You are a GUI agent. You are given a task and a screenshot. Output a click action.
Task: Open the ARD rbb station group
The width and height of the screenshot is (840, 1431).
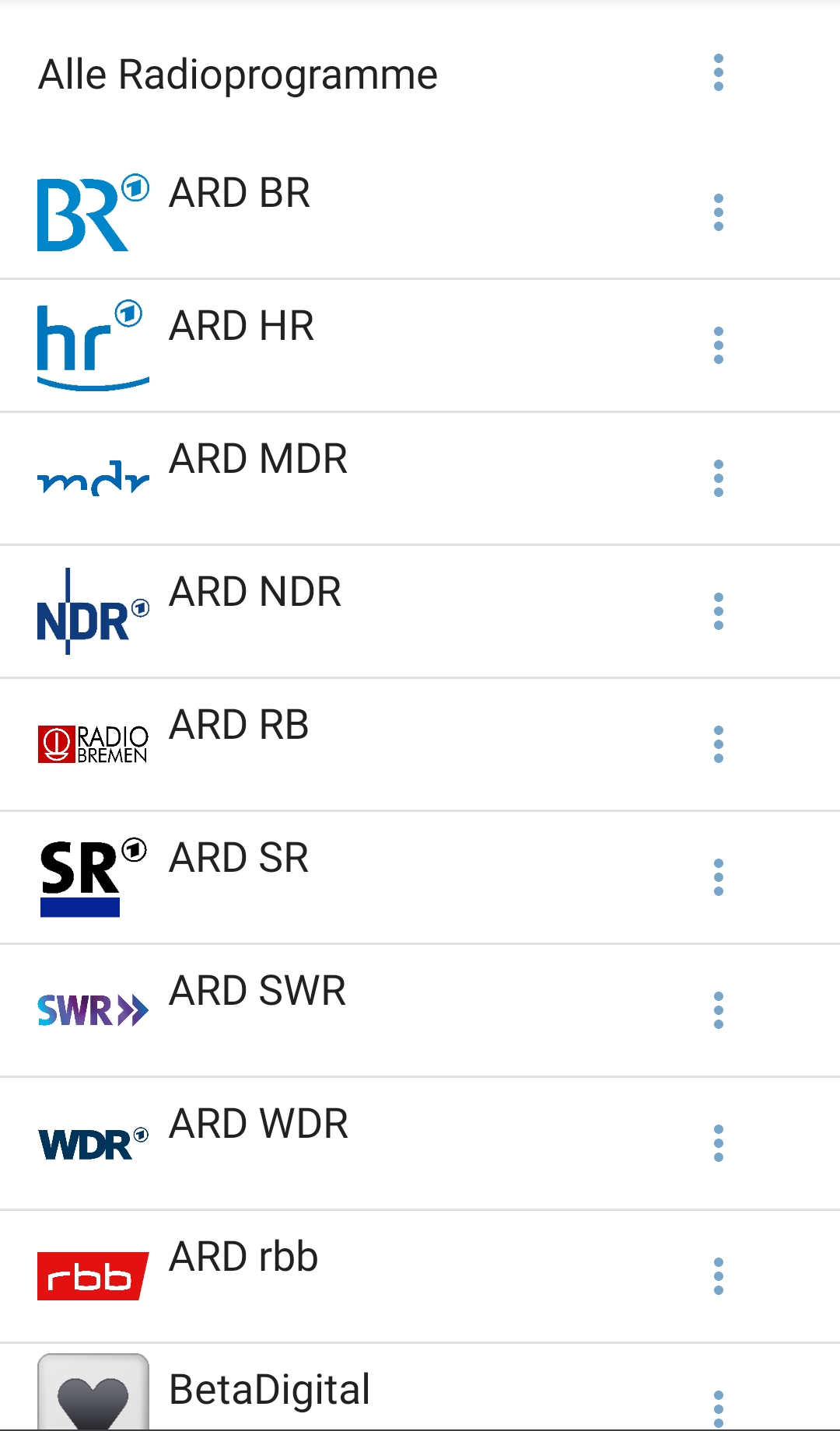click(x=420, y=1276)
